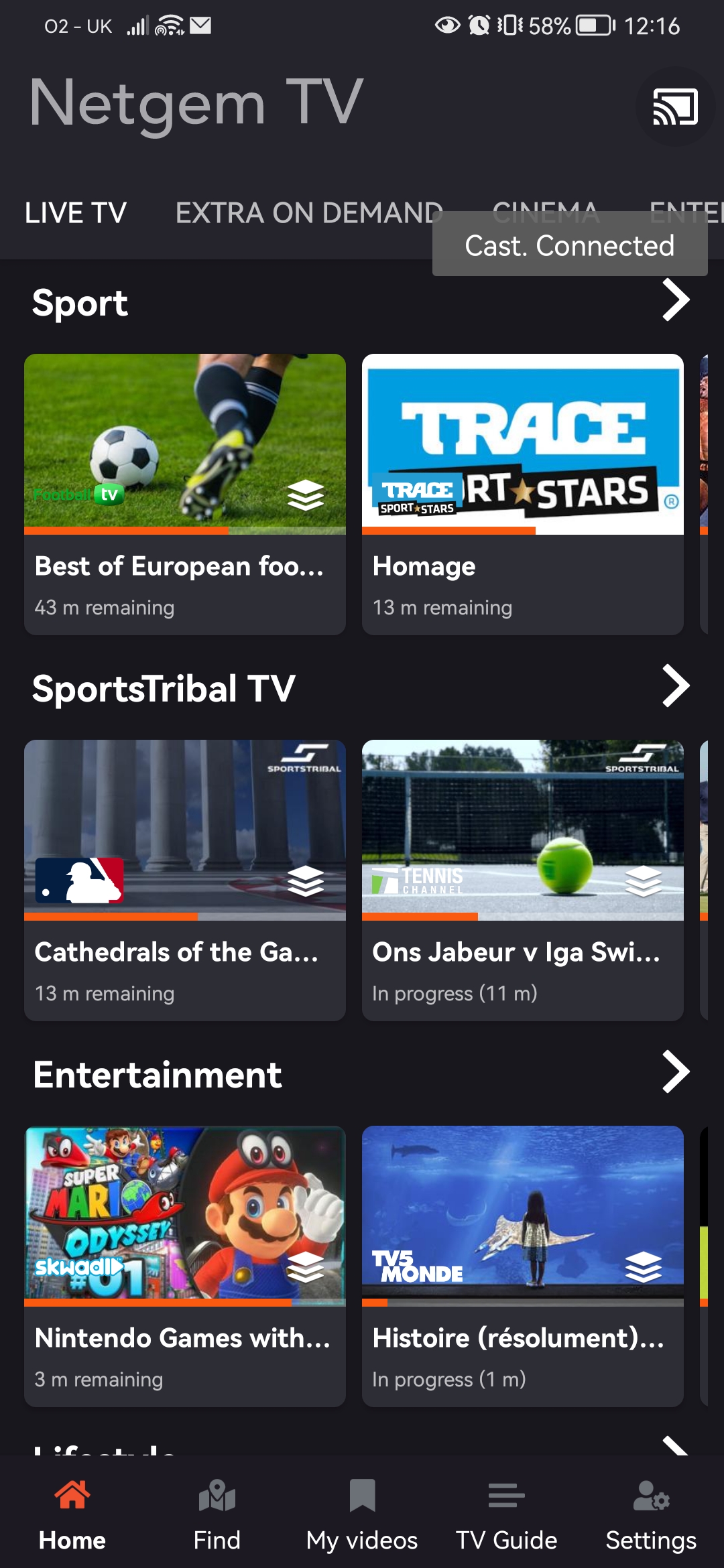Image resolution: width=724 pixels, height=1568 pixels.
Task: Show more SportsTribal TV channels
Action: click(675, 686)
